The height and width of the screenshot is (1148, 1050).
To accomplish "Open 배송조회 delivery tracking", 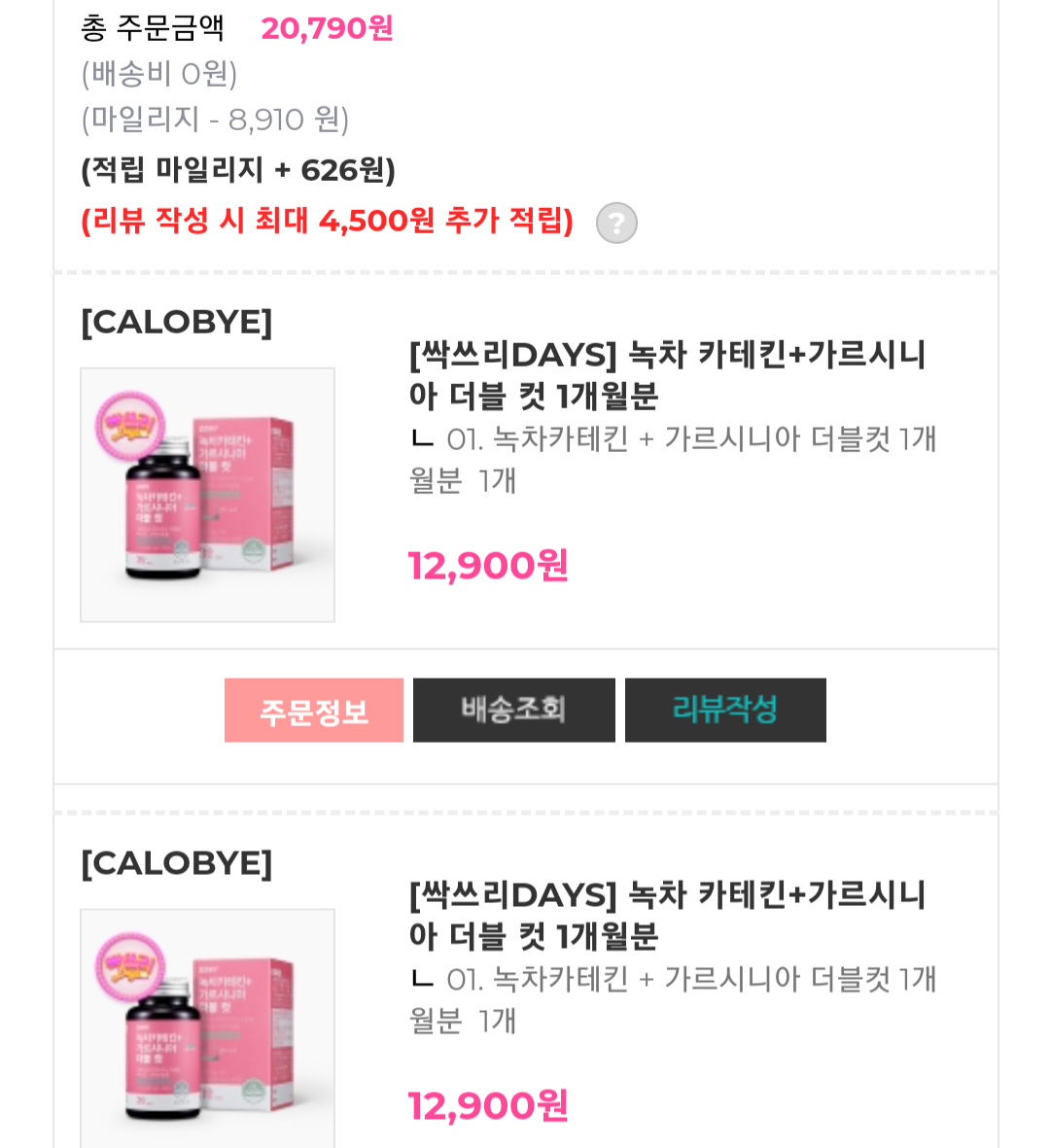I will (513, 711).
